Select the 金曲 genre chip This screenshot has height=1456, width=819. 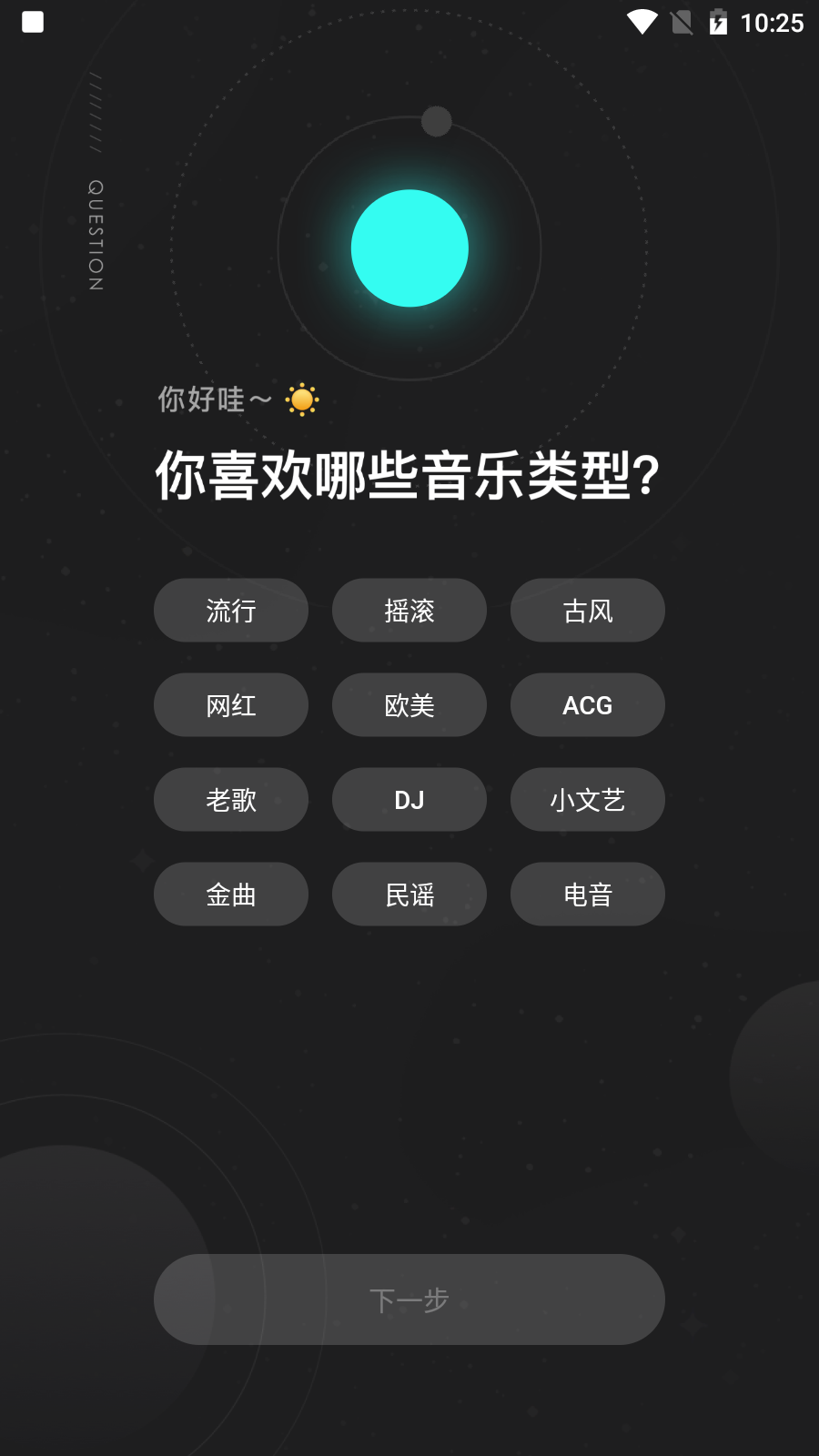tap(231, 895)
